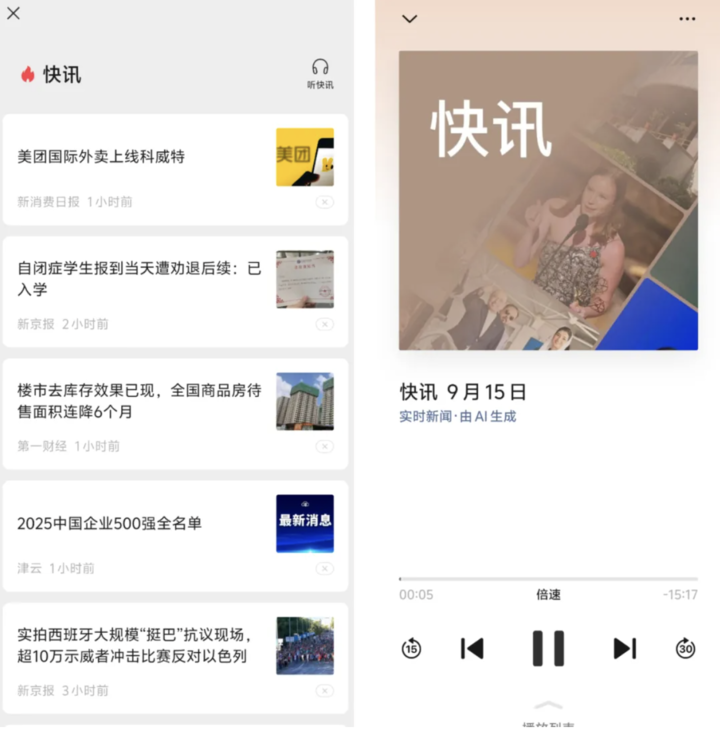
Task: Dismiss the 2025中国企业500强 news card
Action: point(324,568)
